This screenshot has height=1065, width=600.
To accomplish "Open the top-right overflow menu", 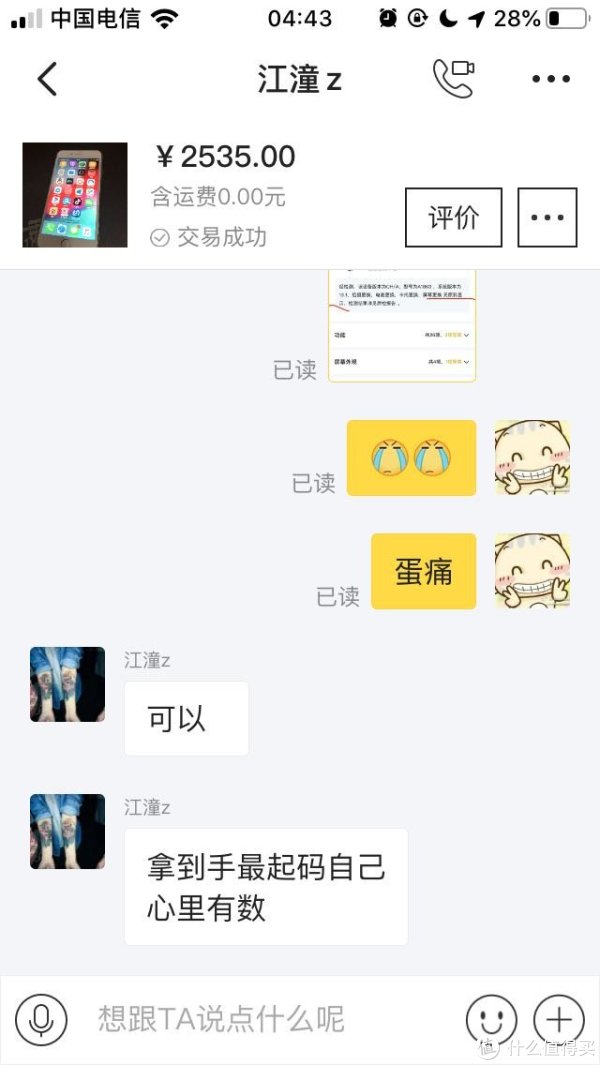I will click(x=550, y=78).
